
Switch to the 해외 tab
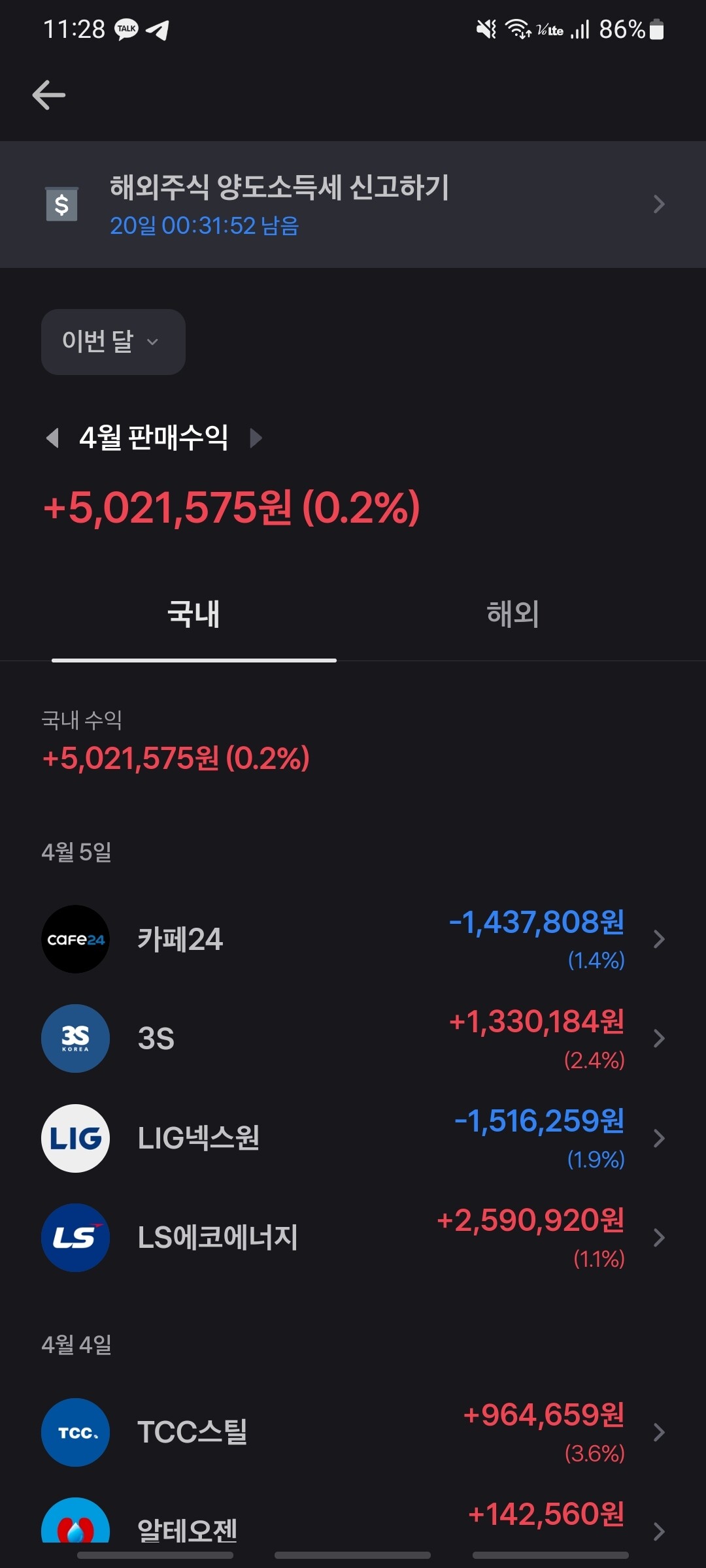pyautogui.click(x=511, y=614)
